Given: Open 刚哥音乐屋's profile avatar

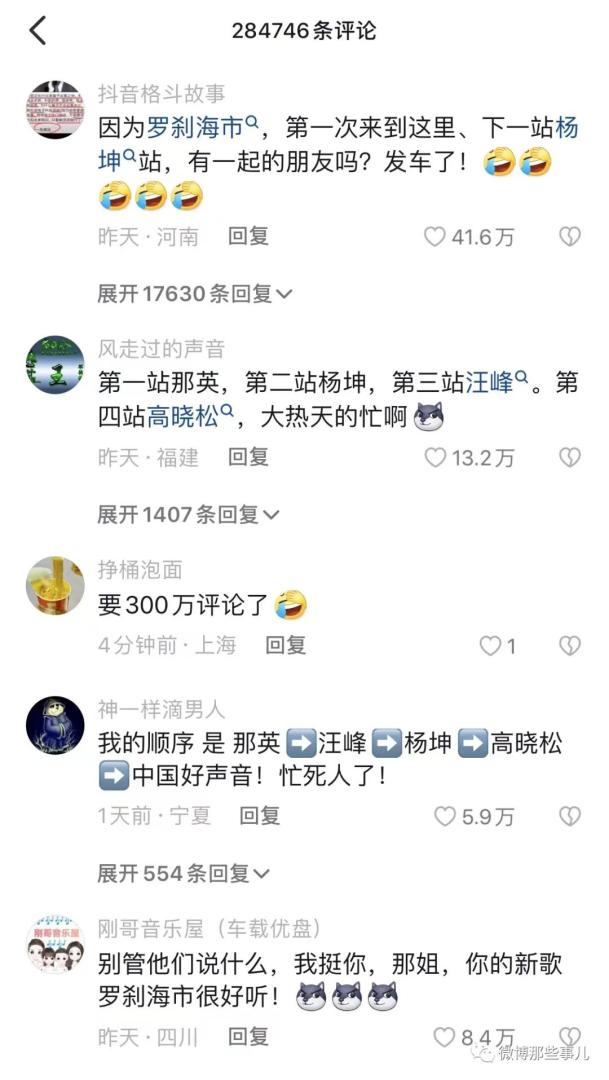Looking at the screenshot, I should click(x=54, y=944).
